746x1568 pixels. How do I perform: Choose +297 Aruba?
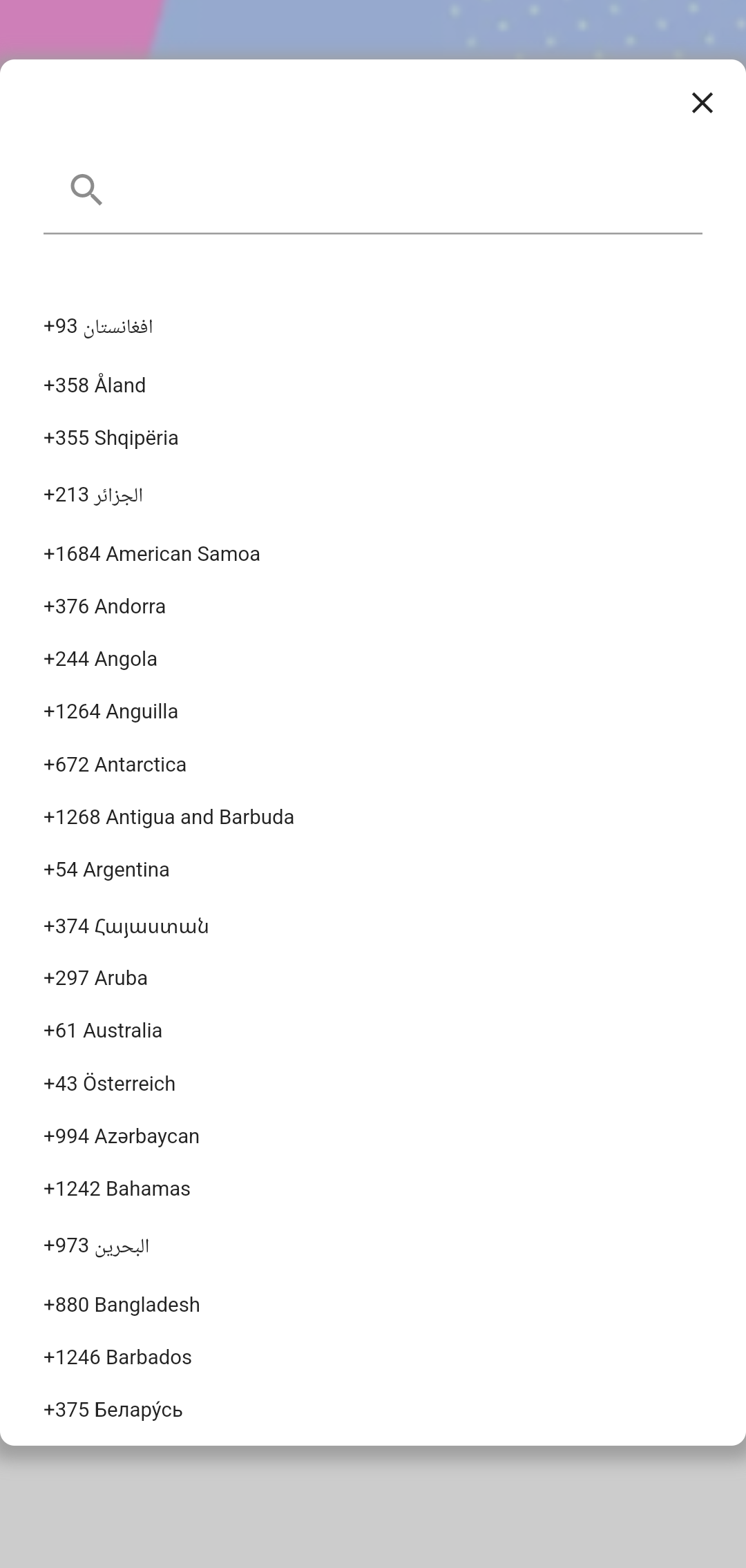click(96, 978)
